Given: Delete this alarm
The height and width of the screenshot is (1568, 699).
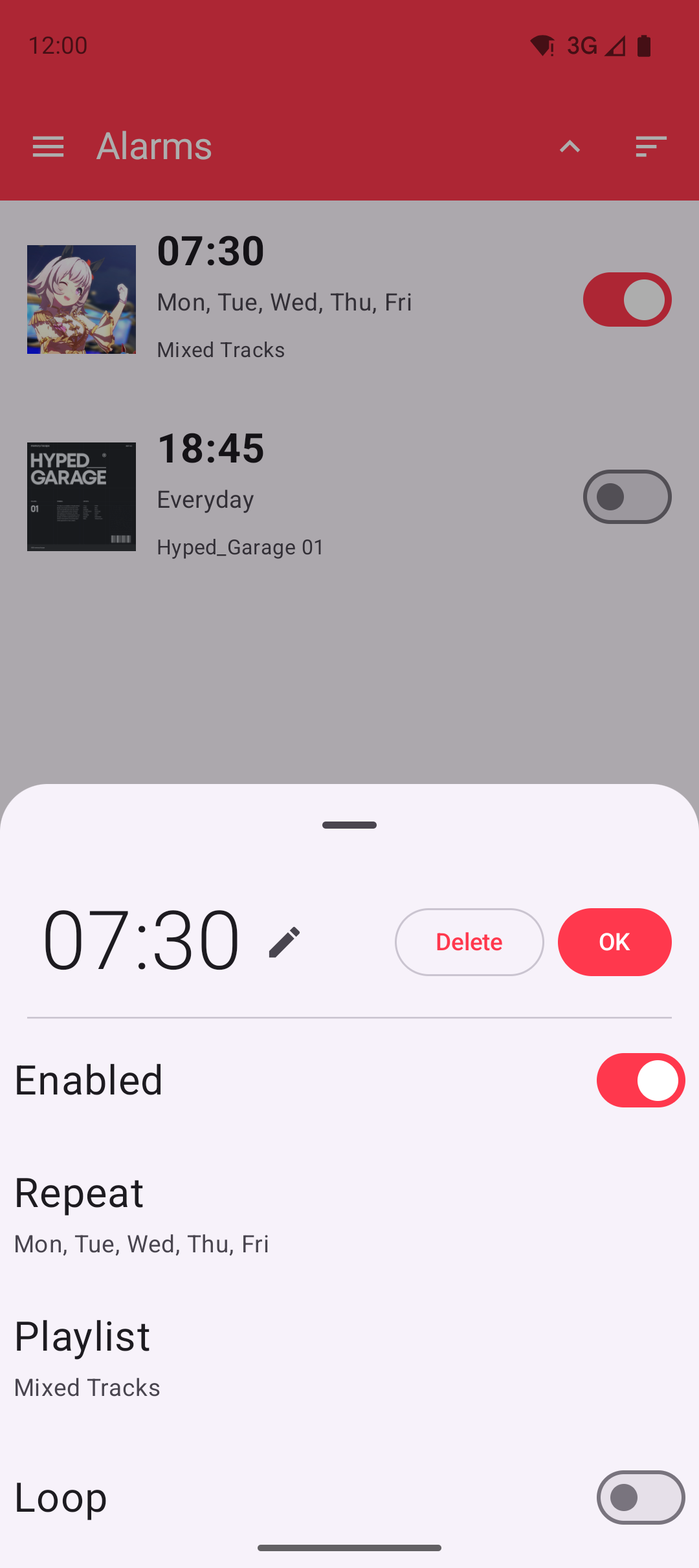Looking at the screenshot, I should [x=469, y=942].
